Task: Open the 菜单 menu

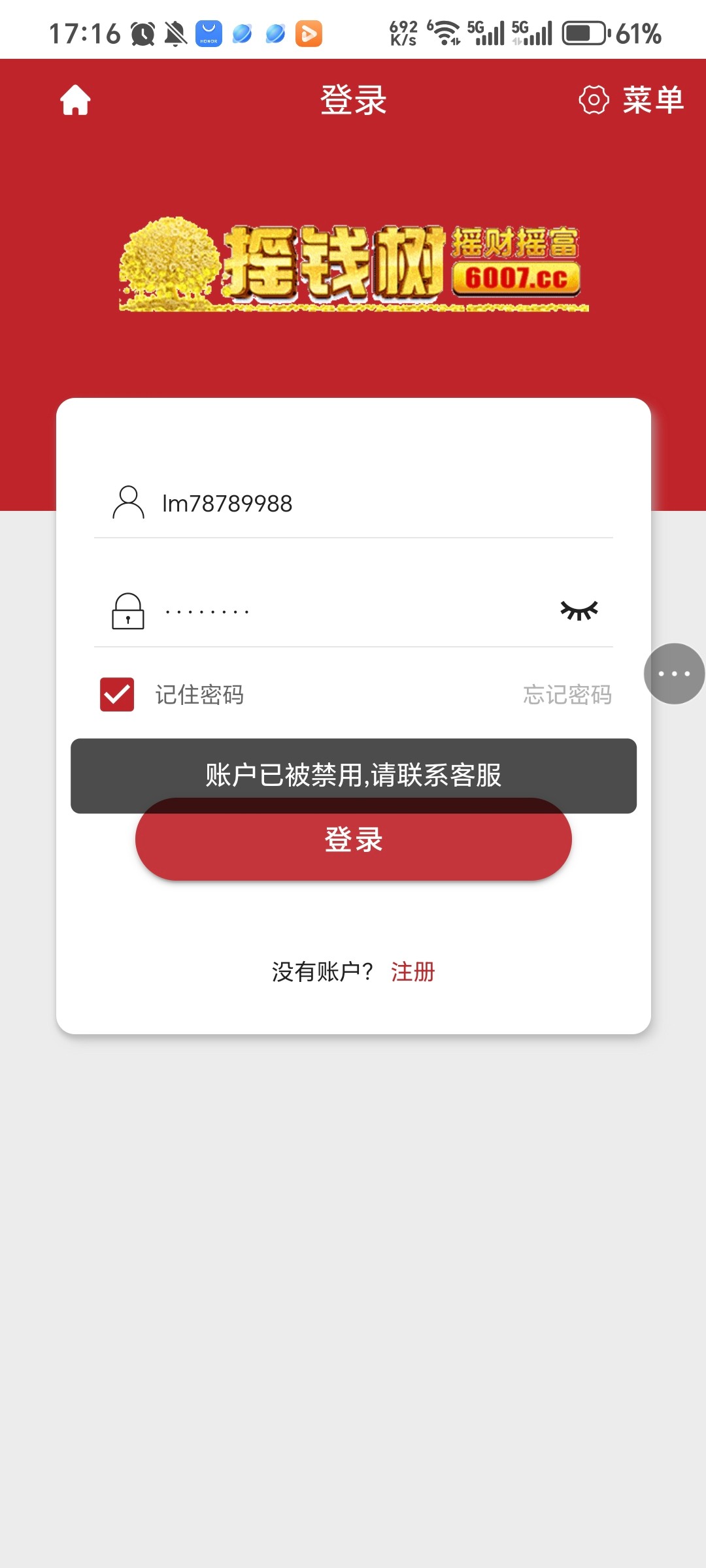Action: point(652,101)
